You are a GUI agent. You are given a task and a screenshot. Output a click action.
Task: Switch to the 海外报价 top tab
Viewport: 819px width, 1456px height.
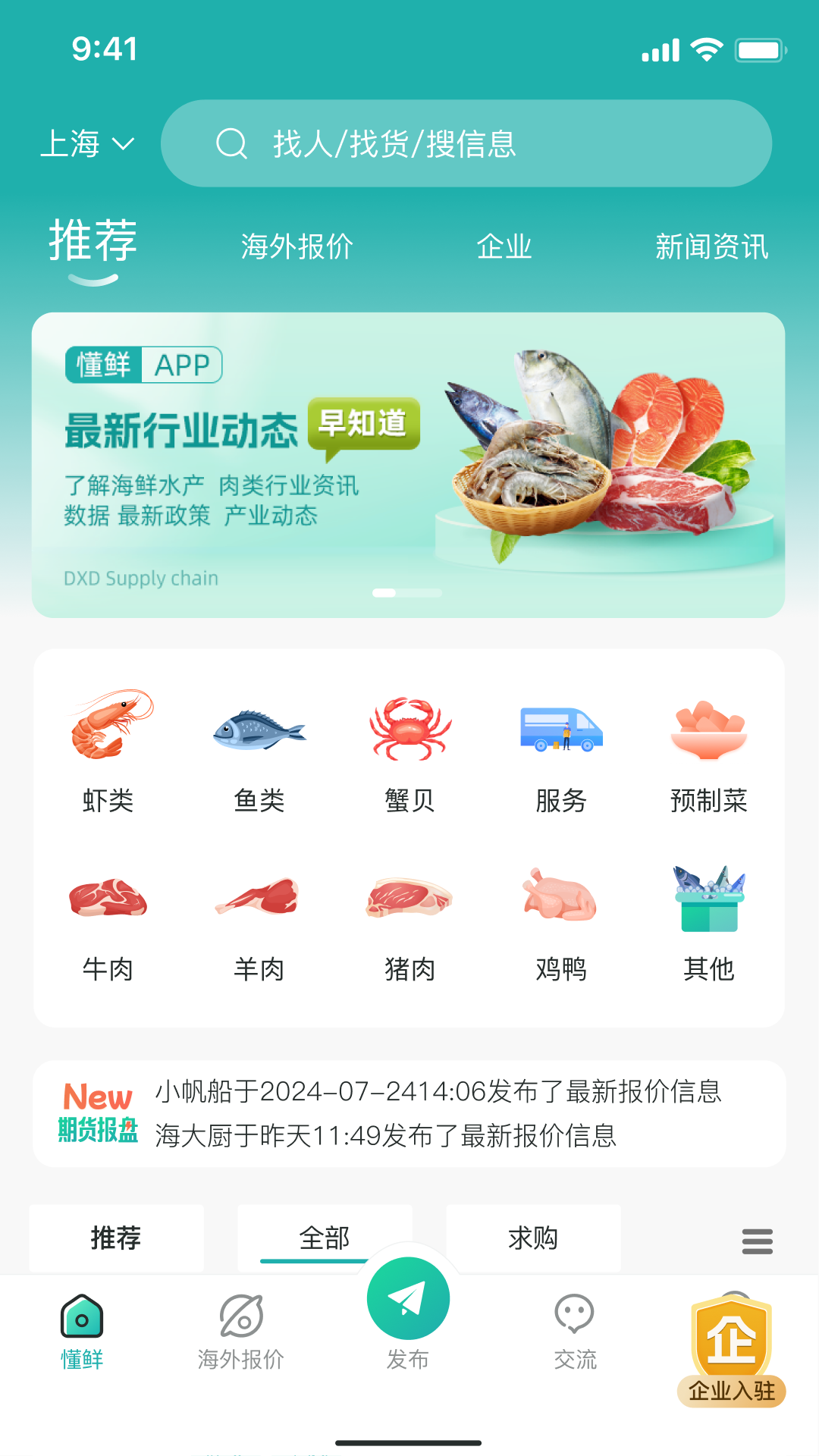pyautogui.click(x=297, y=246)
